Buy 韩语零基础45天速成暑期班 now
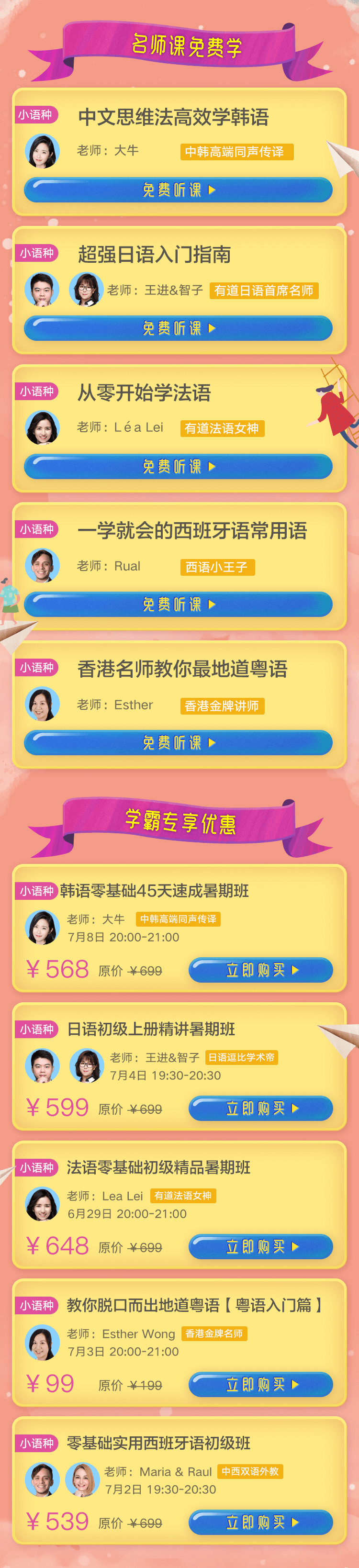 pos(261,970)
